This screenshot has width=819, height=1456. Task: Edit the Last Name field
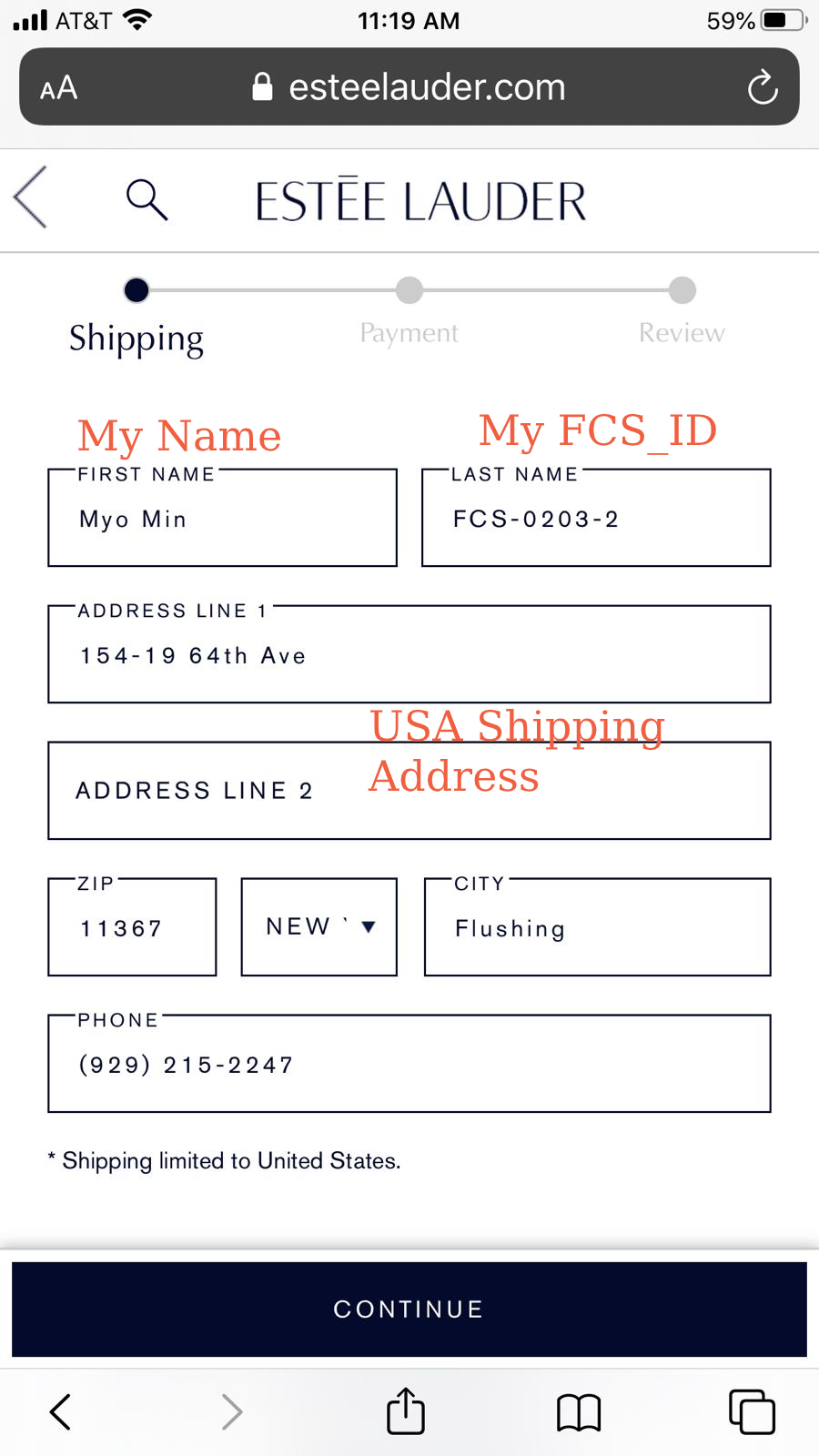click(x=596, y=519)
